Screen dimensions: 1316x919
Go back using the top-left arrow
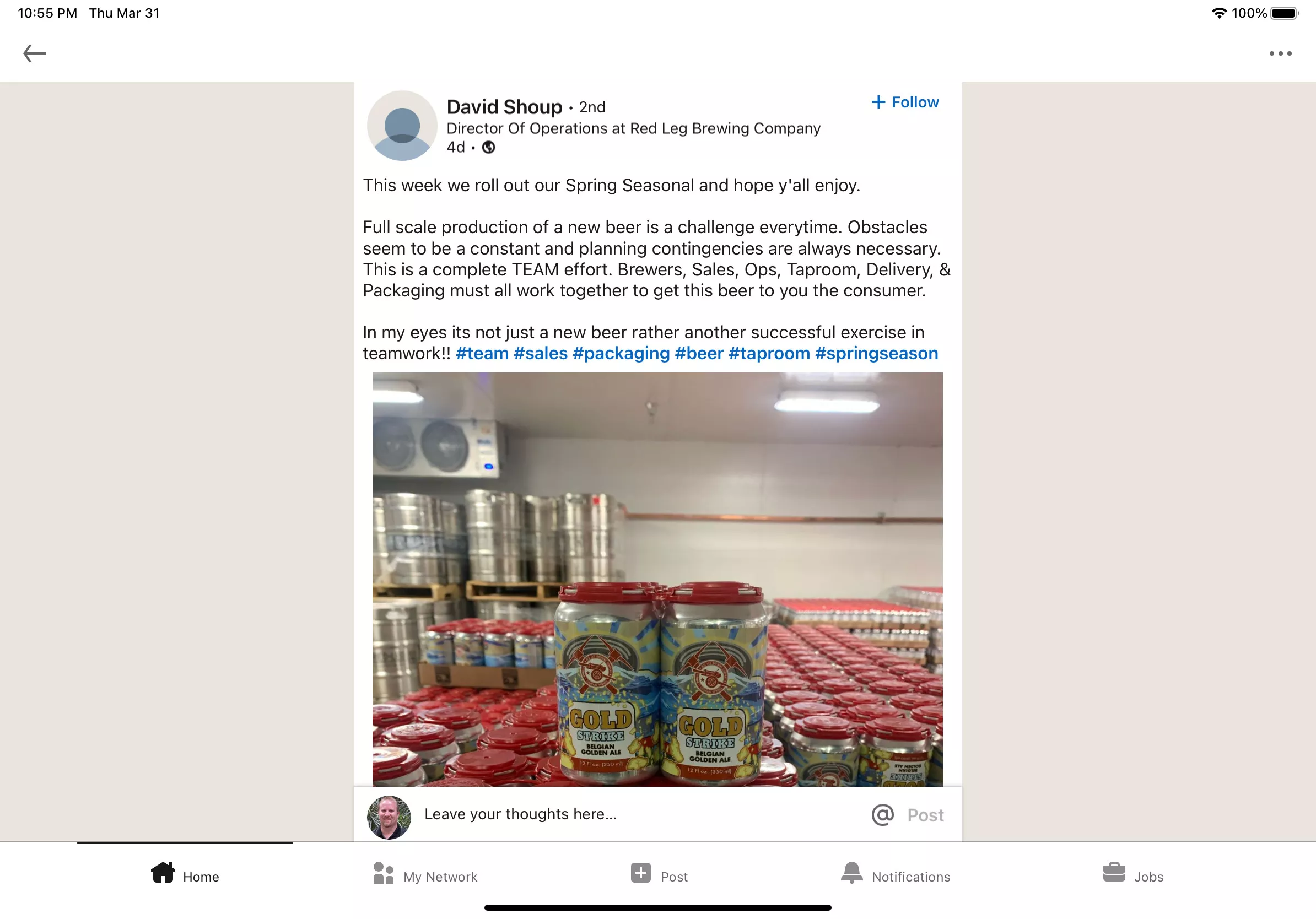(34, 53)
